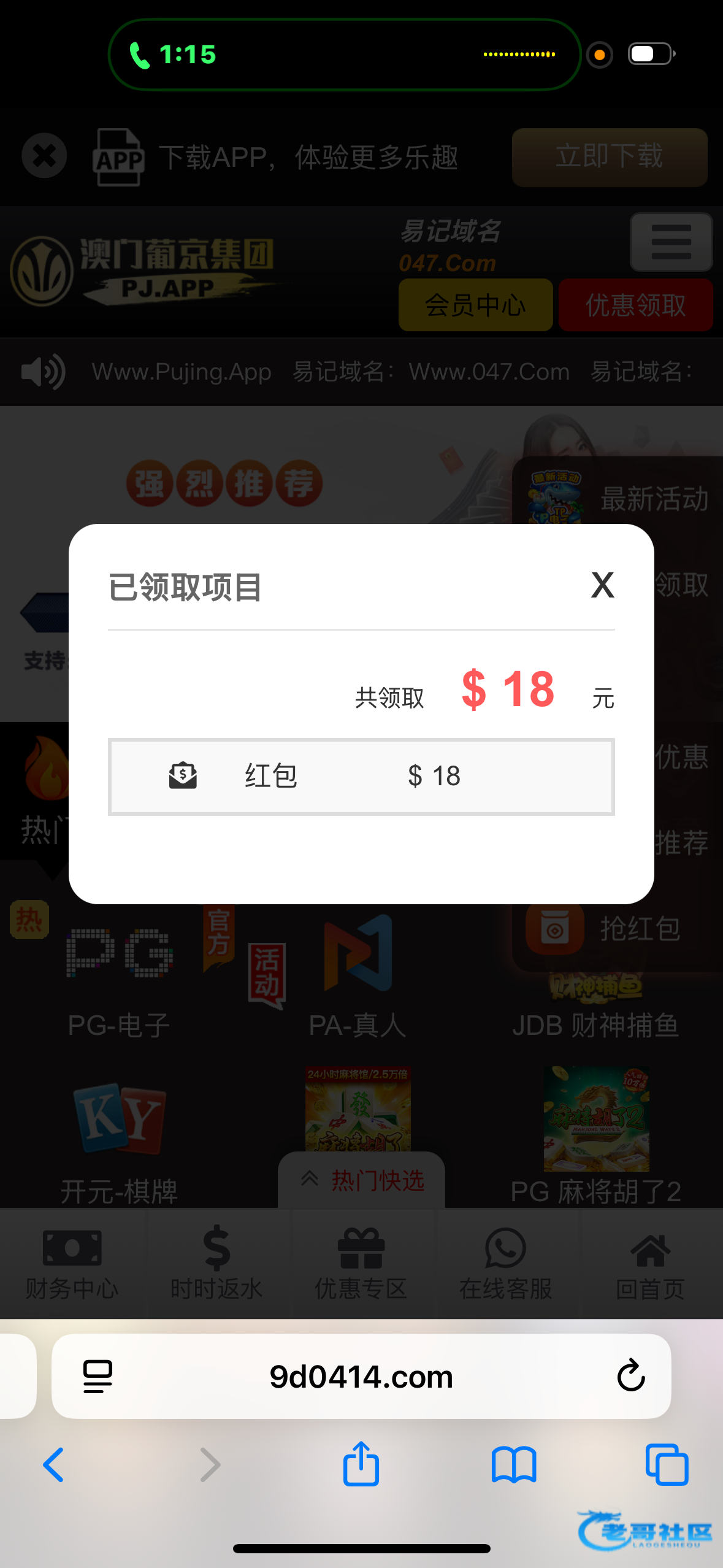Tap the Safari address bar 9d0414.com
The height and width of the screenshot is (1568, 723).
(x=361, y=1376)
